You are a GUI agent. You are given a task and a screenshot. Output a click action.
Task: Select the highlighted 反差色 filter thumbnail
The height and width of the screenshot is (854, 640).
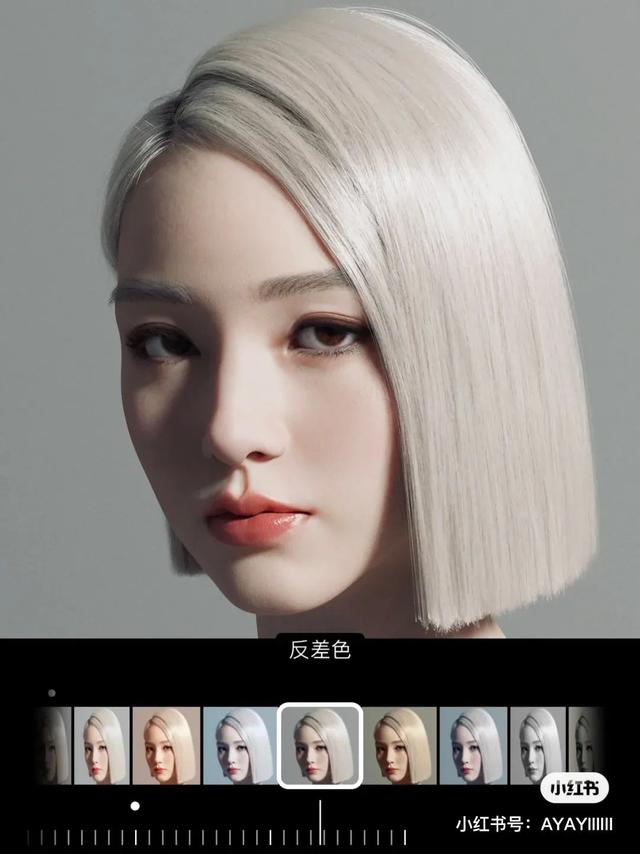tap(320, 746)
